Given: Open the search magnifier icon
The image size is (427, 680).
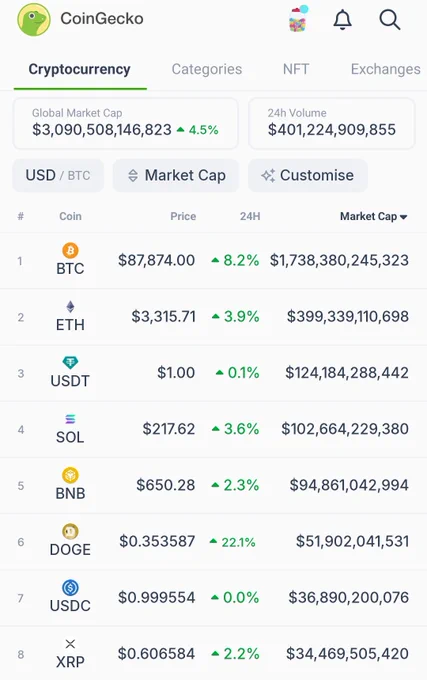Looking at the screenshot, I should [x=389, y=20].
